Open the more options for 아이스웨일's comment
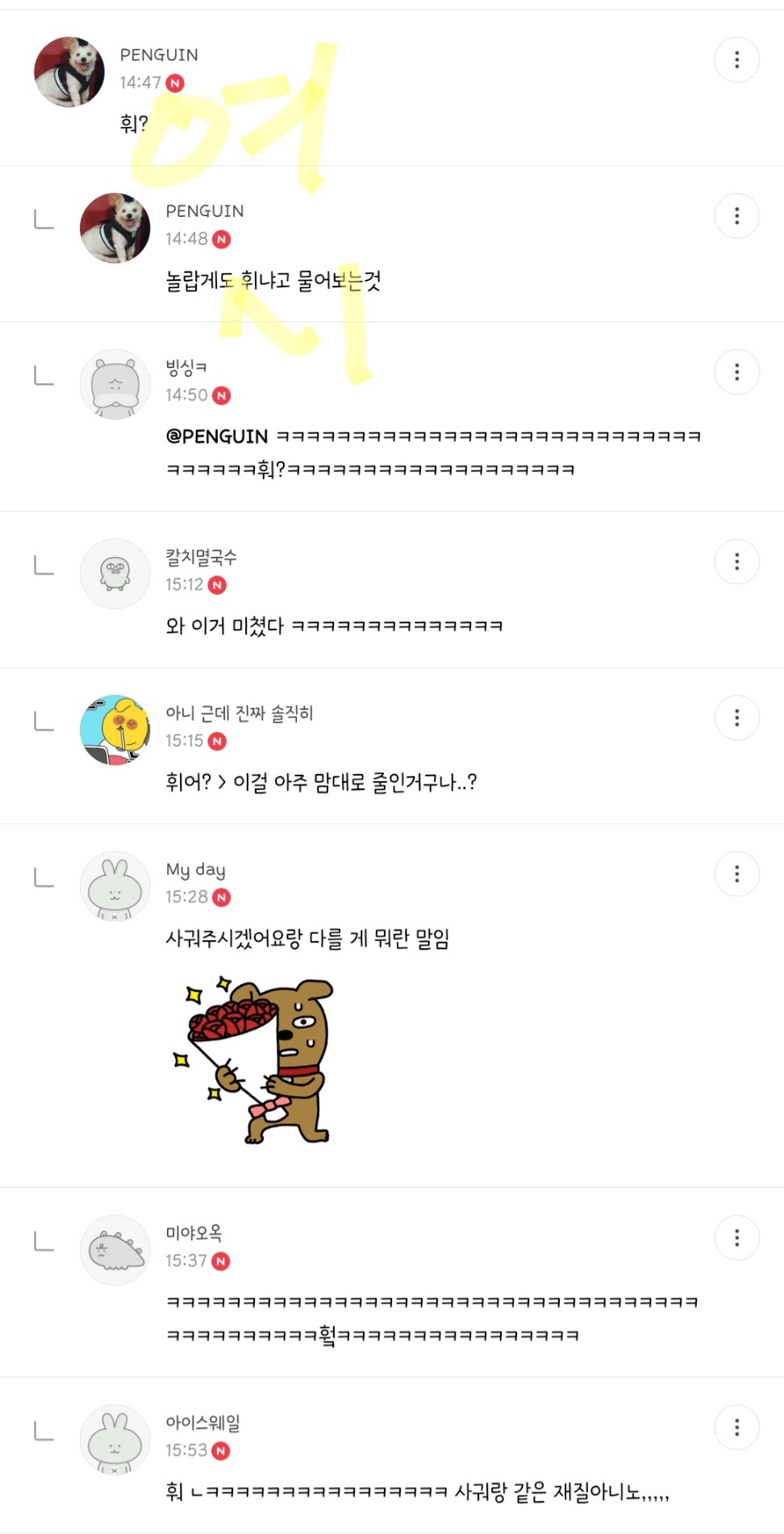Viewport: 784px width, 1534px height. pyautogui.click(x=736, y=1427)
